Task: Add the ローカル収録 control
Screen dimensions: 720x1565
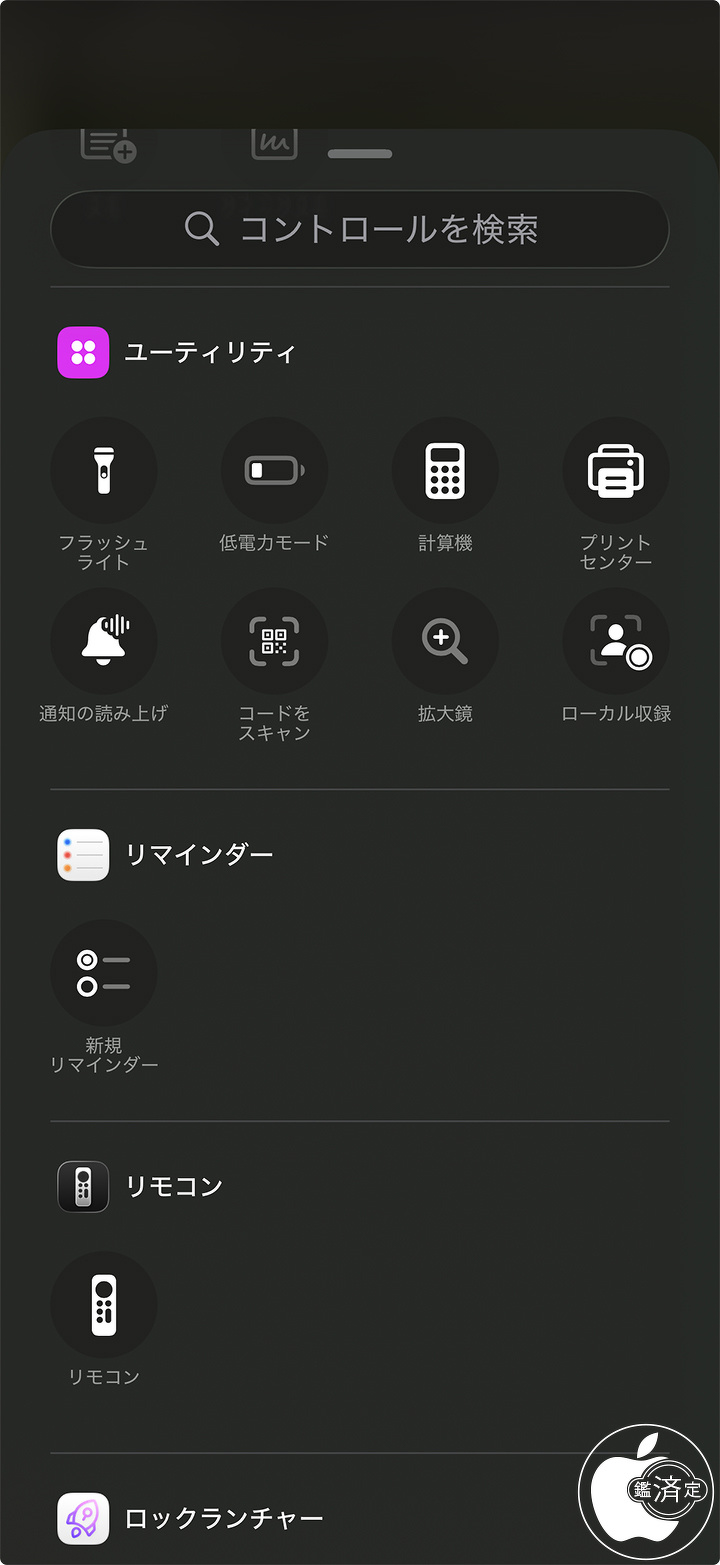Action: [x=616, y=641]
